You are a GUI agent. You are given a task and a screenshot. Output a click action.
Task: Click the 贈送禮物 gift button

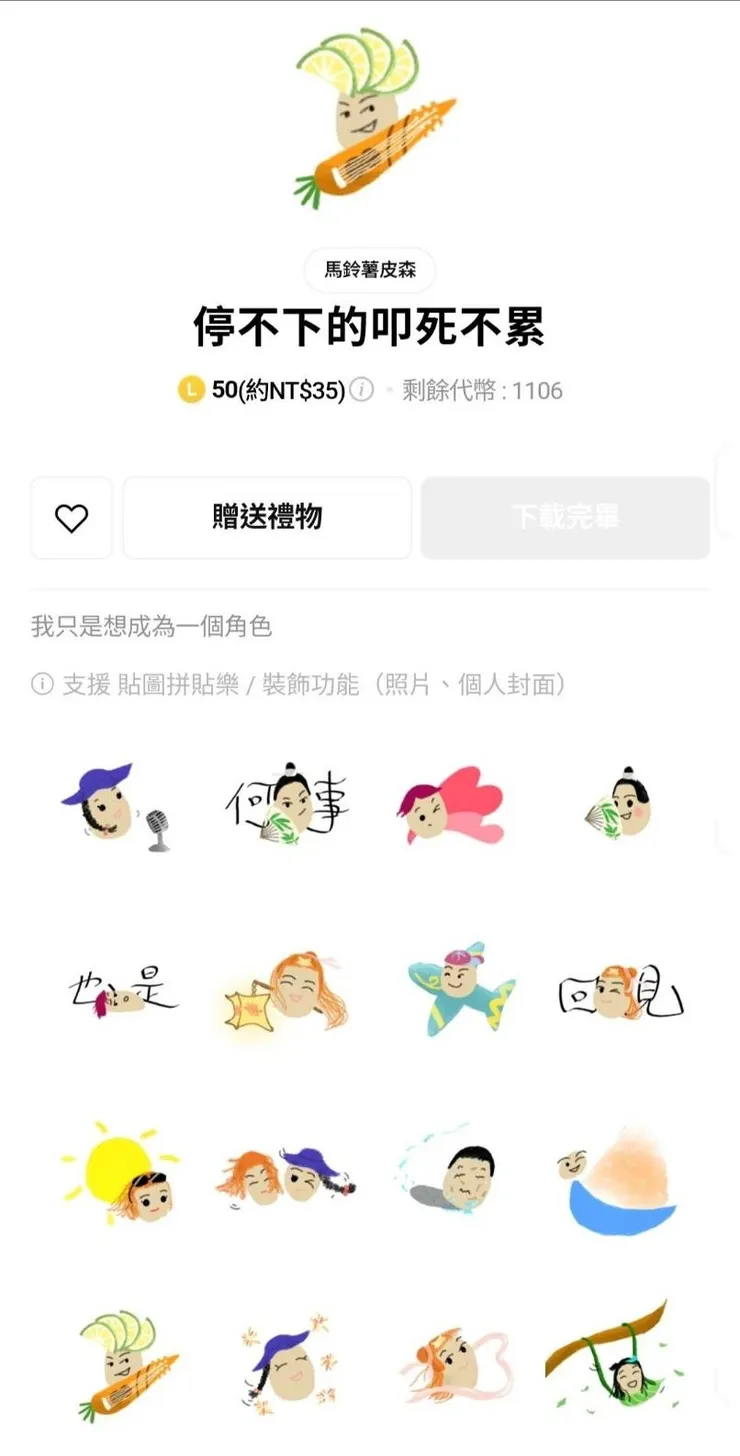[267, 517]
